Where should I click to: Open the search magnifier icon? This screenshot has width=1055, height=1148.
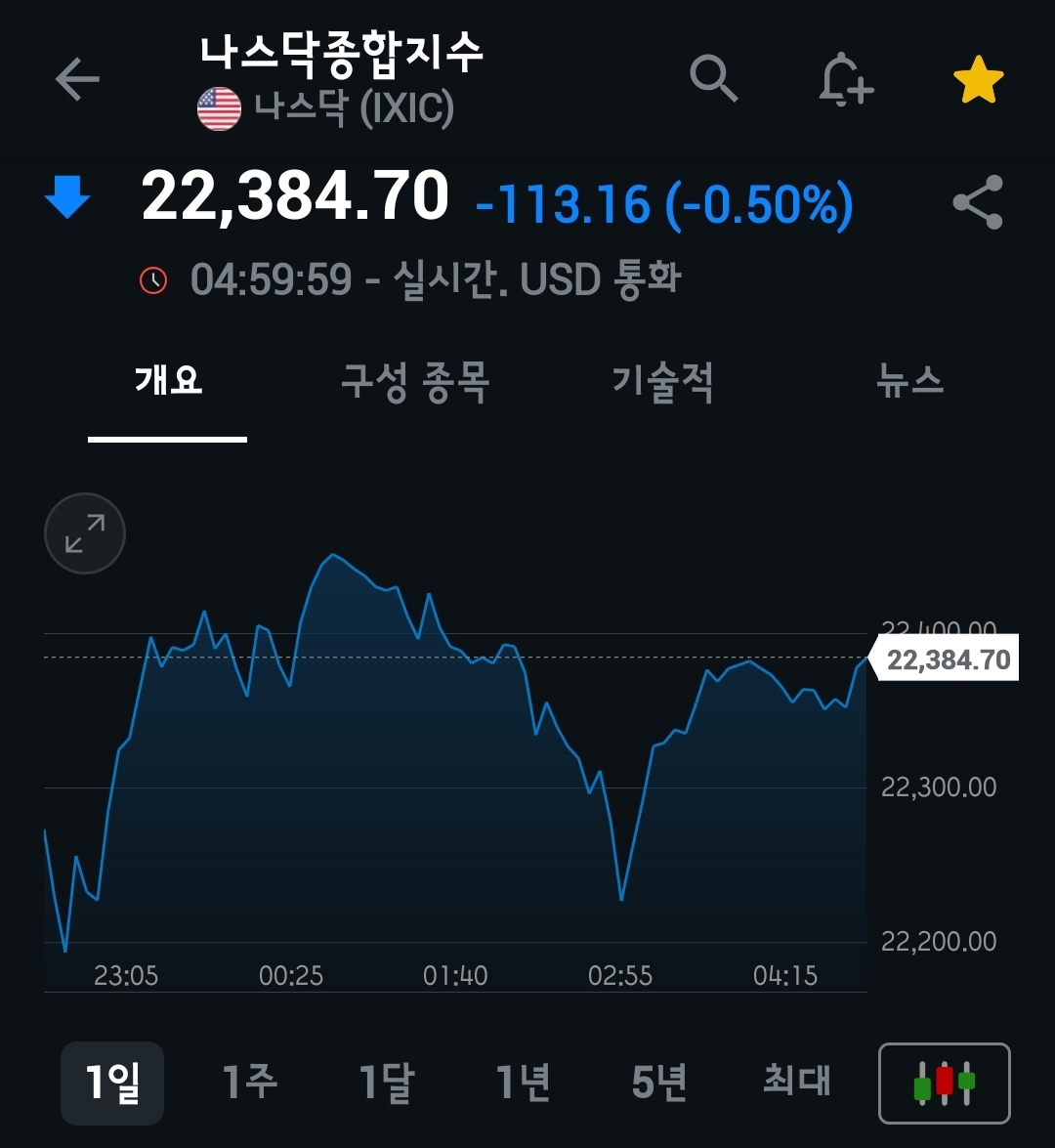pyautogui.click(x=713, y=78)
